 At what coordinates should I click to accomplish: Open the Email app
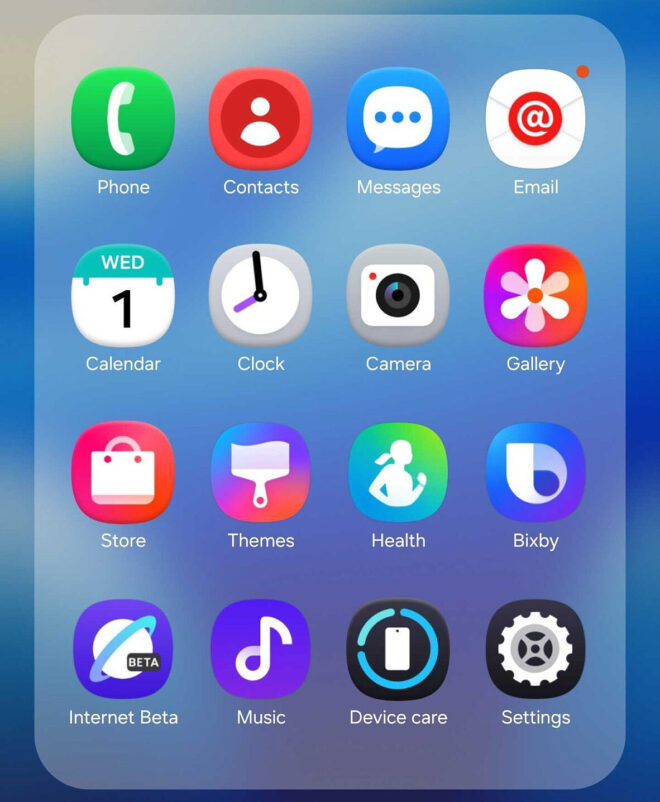coord(535,119)
